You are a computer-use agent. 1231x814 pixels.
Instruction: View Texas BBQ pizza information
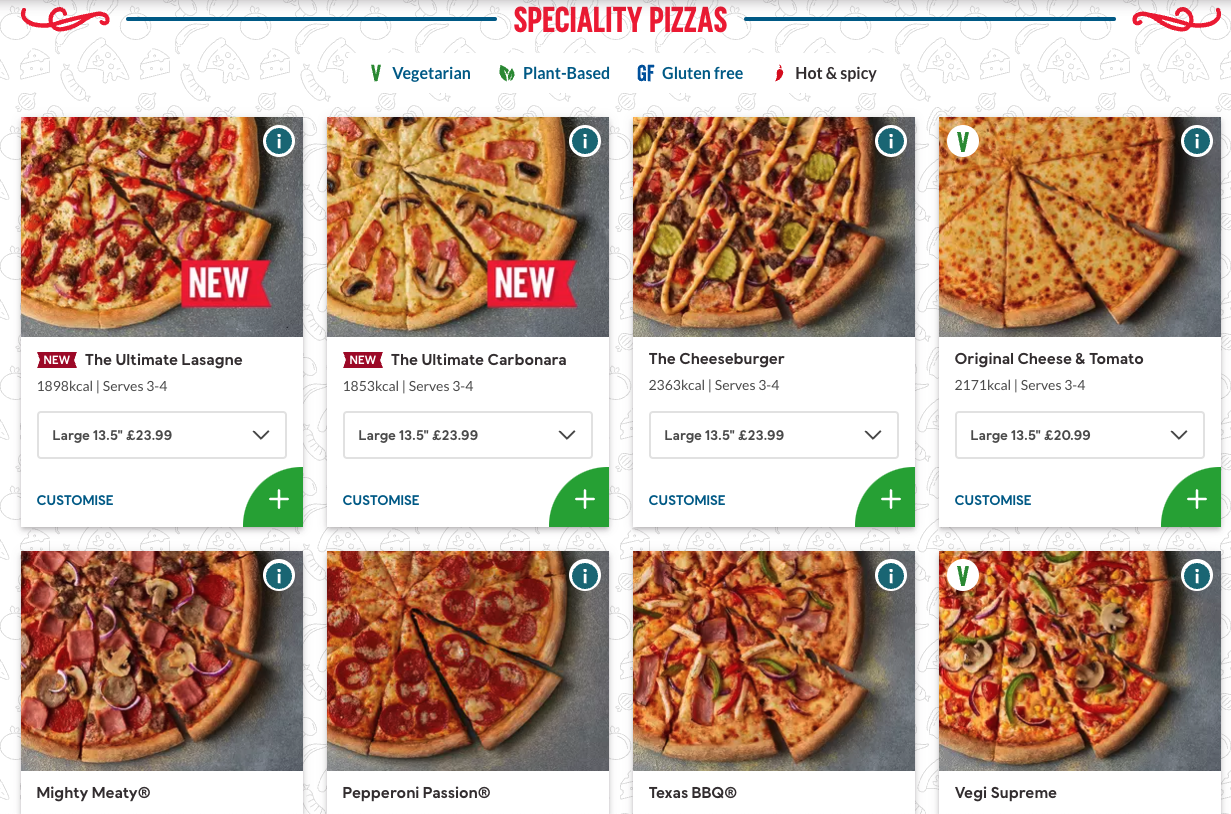coord(890,575)
